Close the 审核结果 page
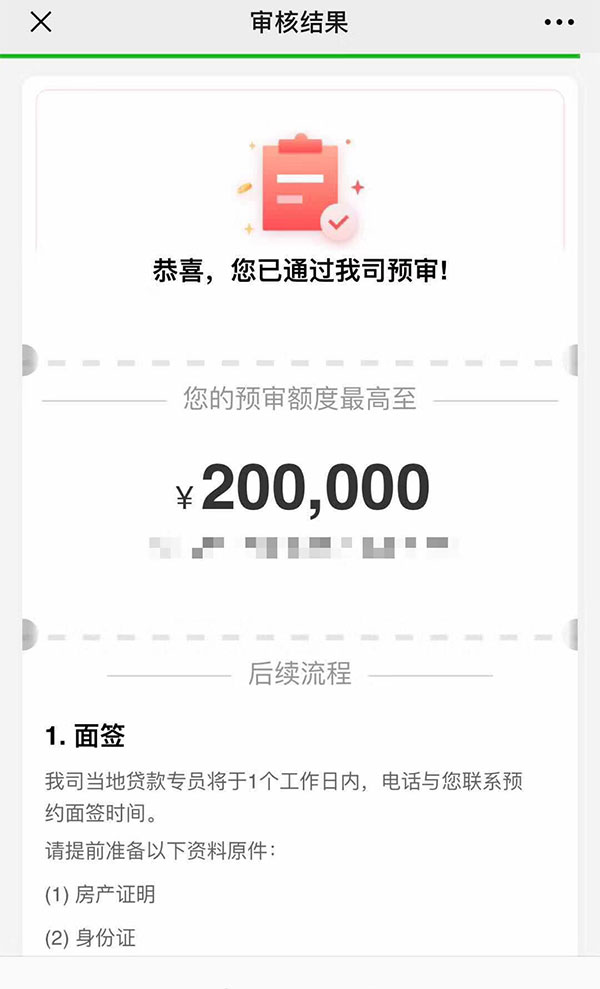Viewport: 600px width, 989px height. click(40, 22)
